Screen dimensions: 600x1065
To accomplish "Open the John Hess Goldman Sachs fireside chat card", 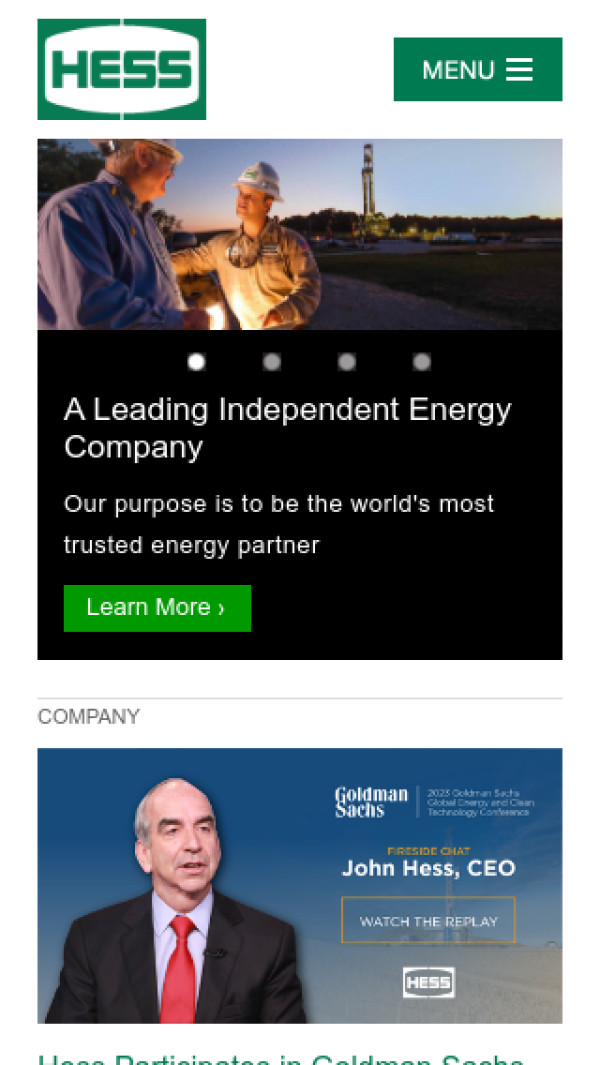I will tap(300, 885).
